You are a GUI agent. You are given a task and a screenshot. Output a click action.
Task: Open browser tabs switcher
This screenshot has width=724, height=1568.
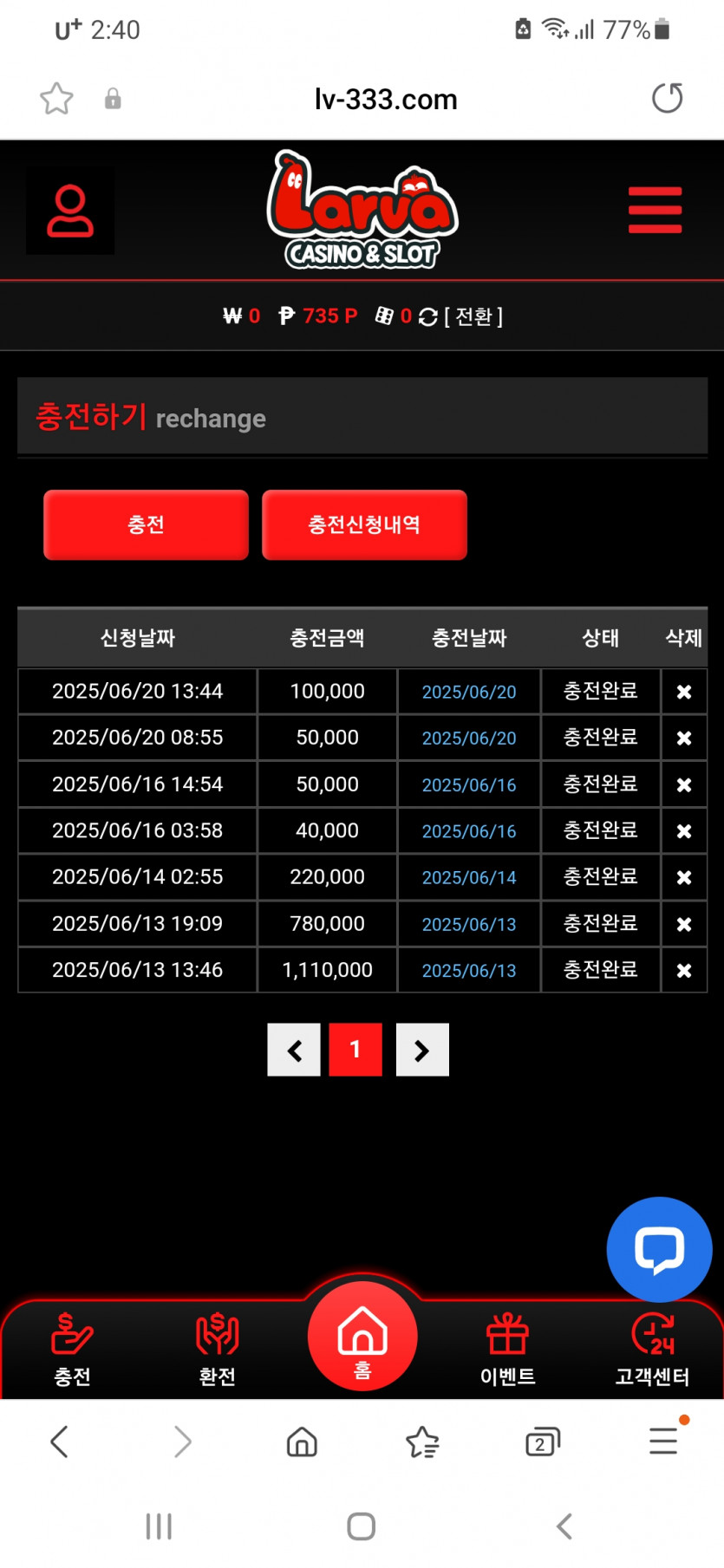(x=542, y=1442)
